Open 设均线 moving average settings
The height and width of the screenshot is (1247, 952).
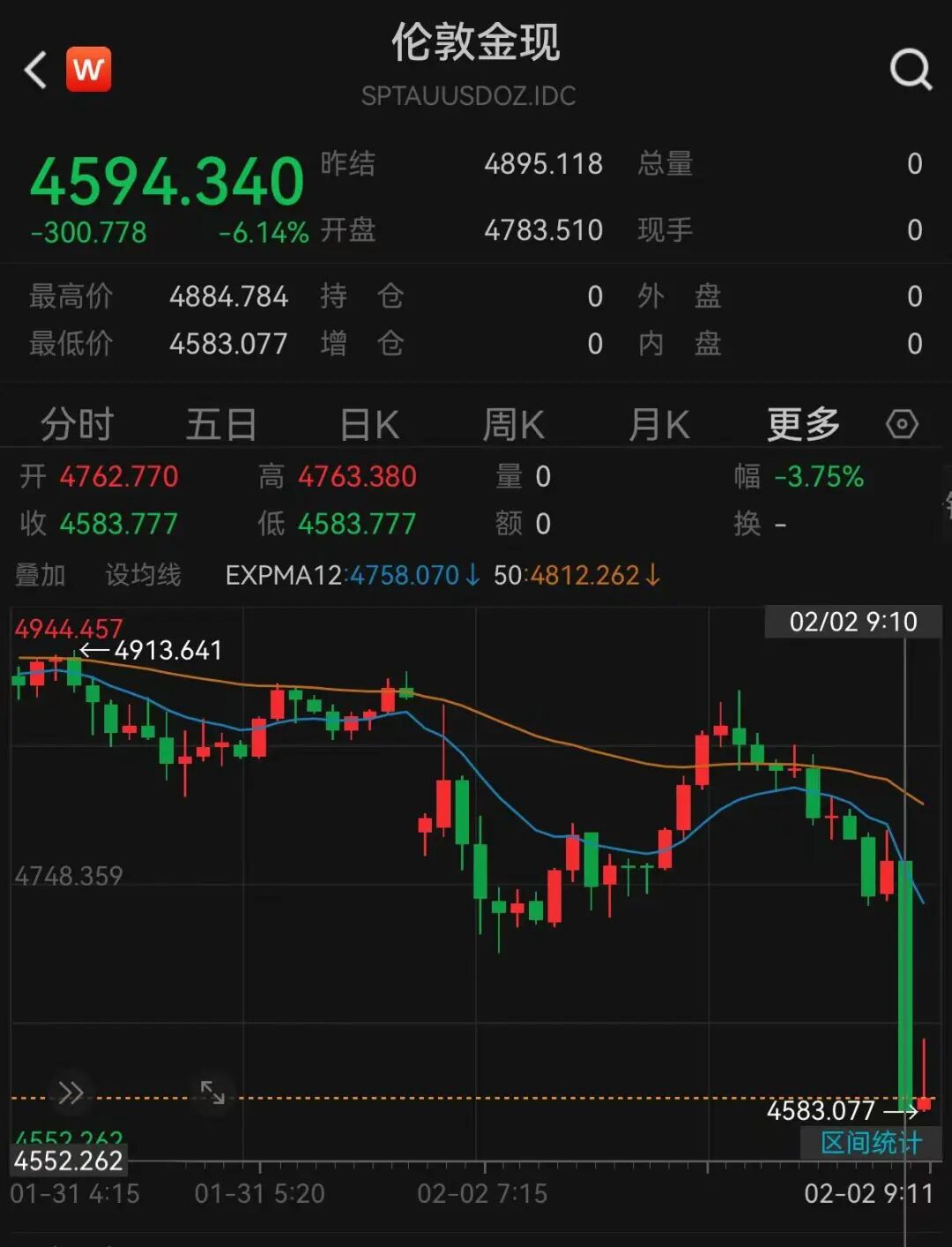(141, 575)
